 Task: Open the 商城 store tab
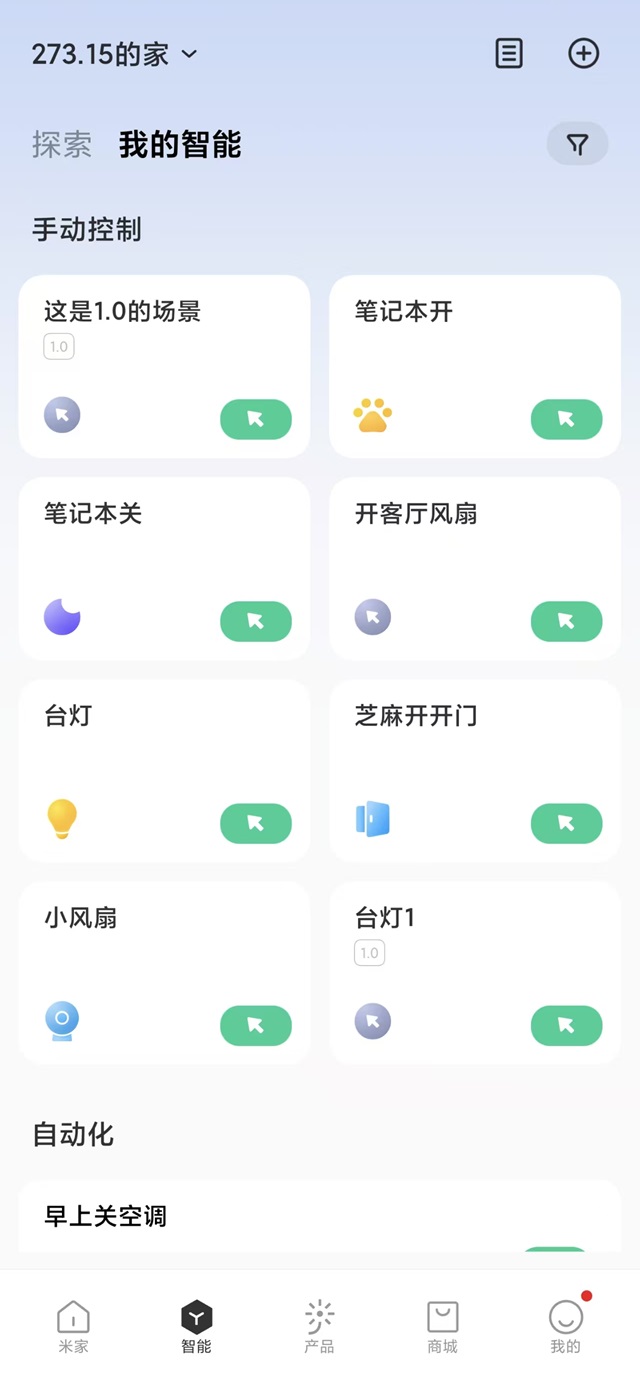(442, 1326)
